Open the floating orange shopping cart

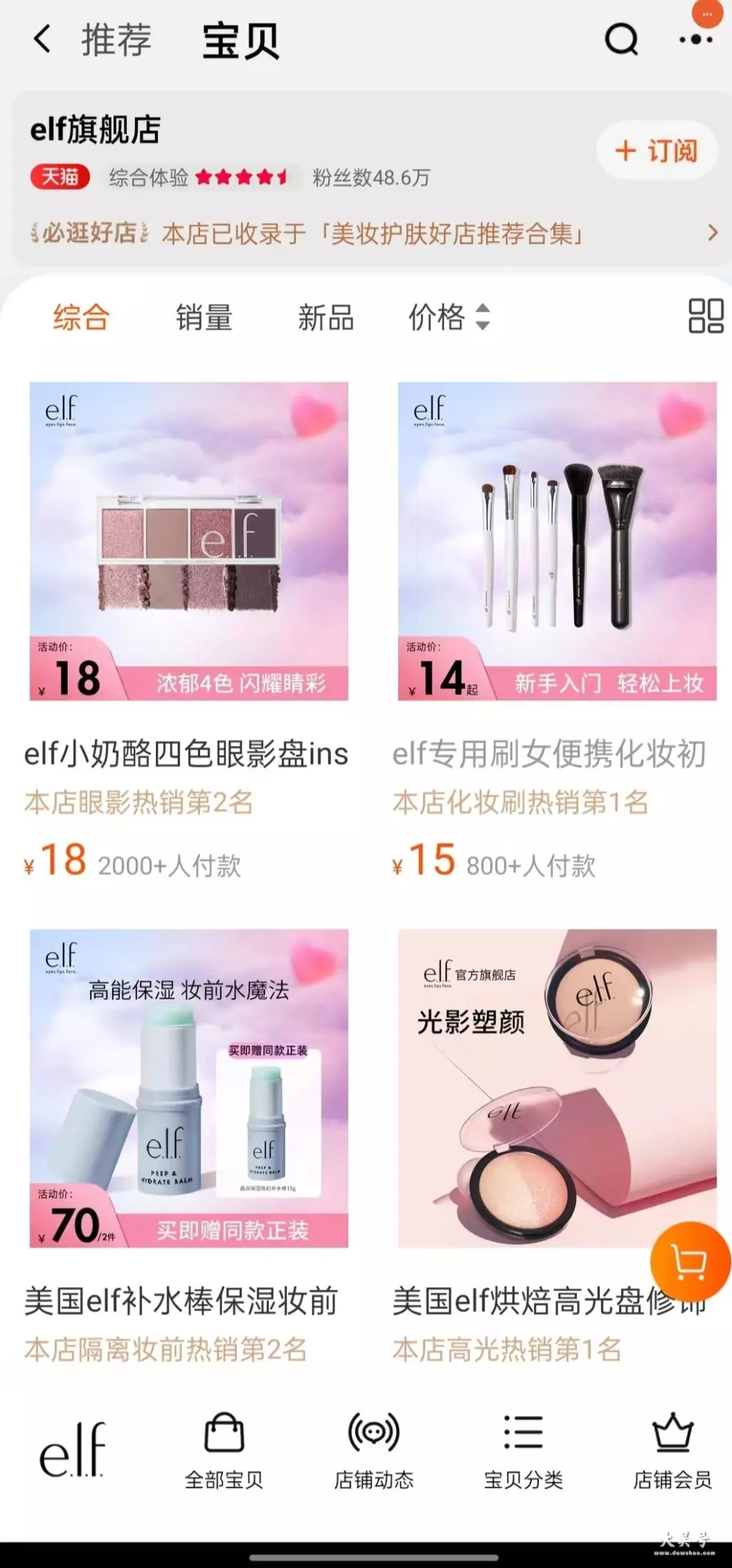(x=690, y=1262)
